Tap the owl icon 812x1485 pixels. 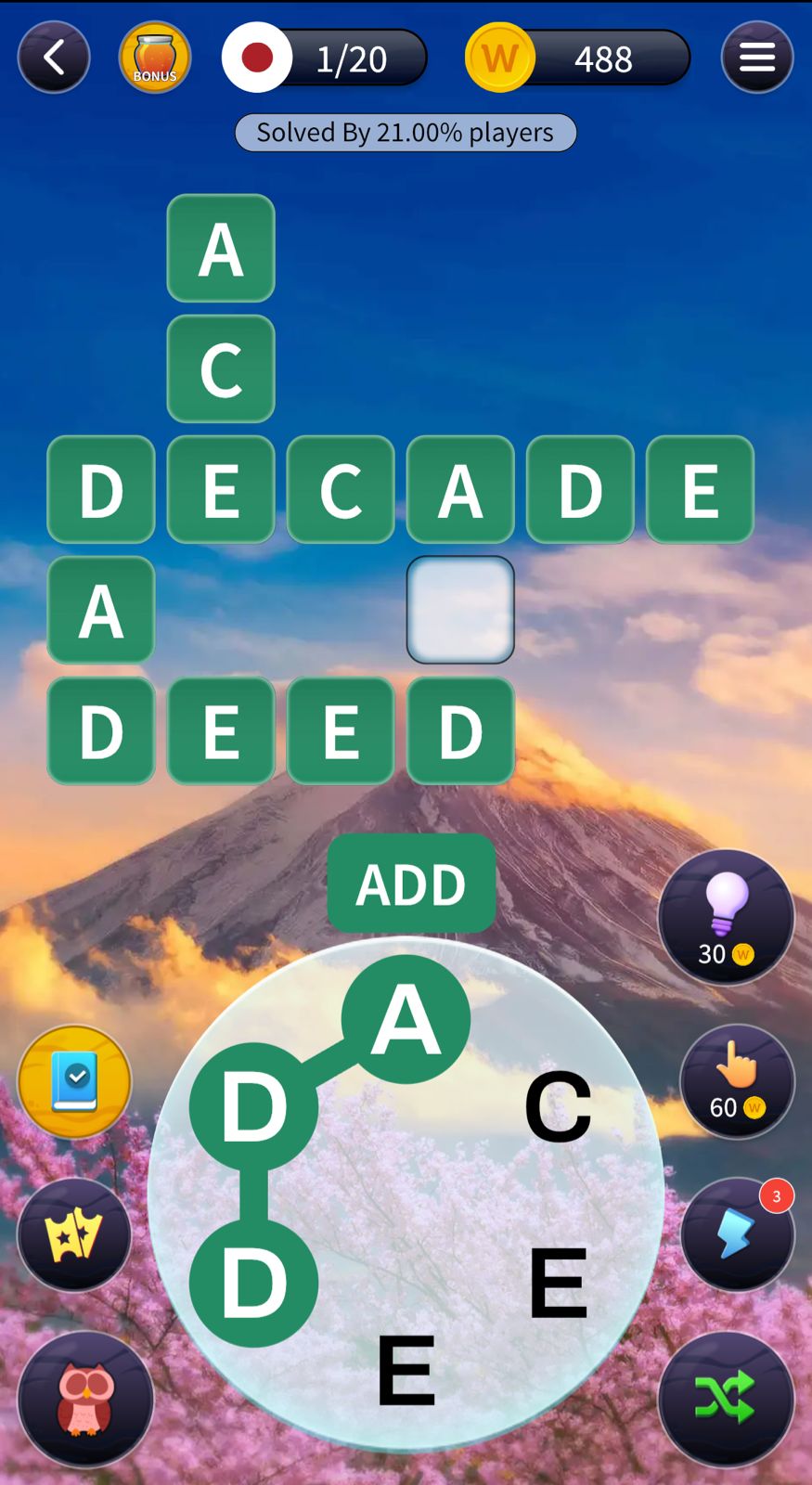point(85,1399)
